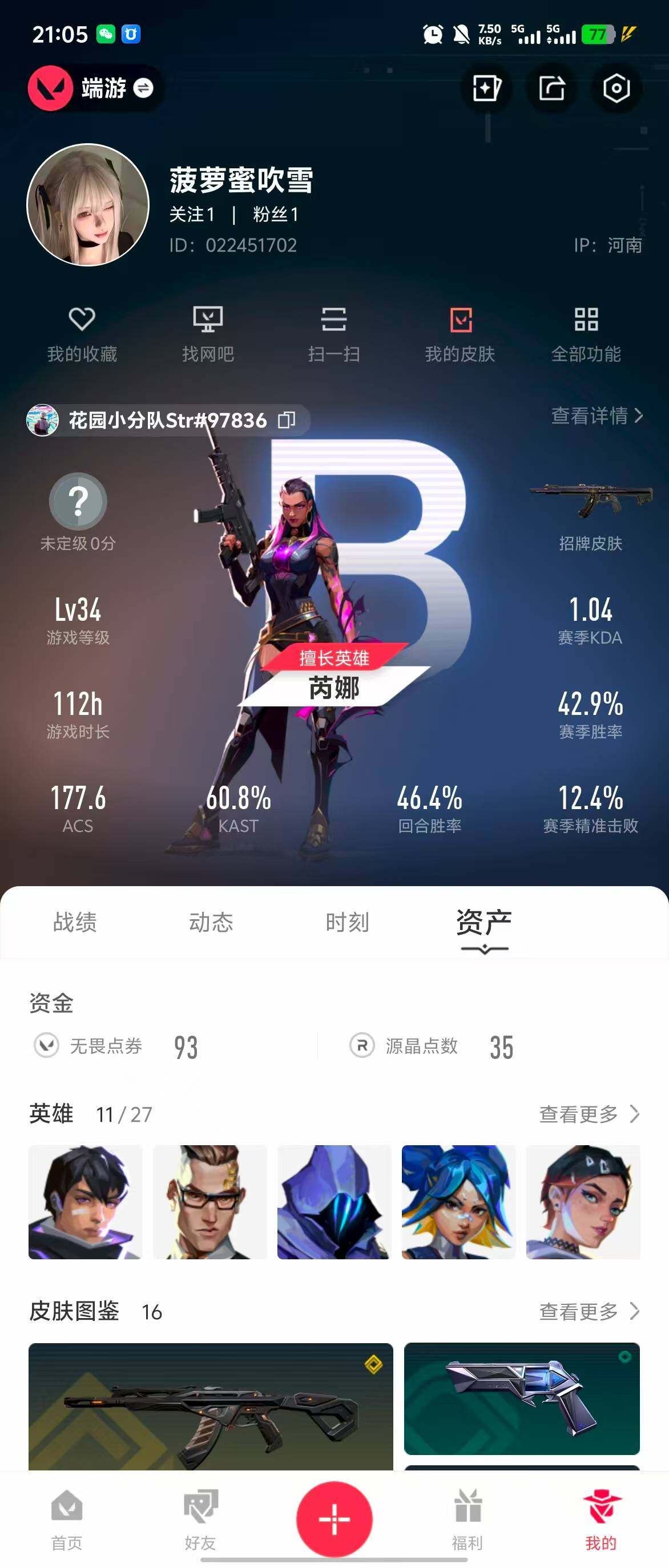Open 全部功能 all features
669x1568 pixels.
click(x=586, y=334)
